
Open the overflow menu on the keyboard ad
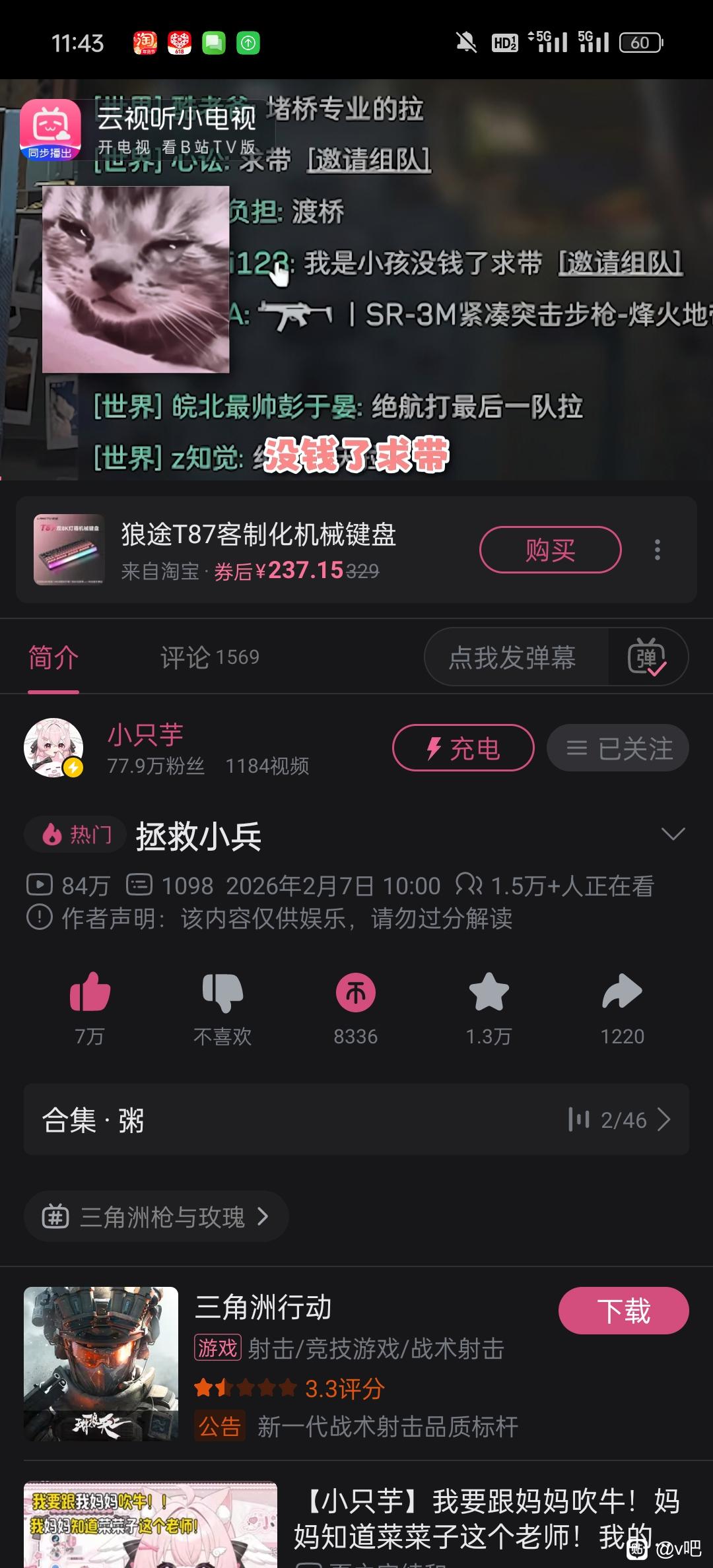click(657, 550)
